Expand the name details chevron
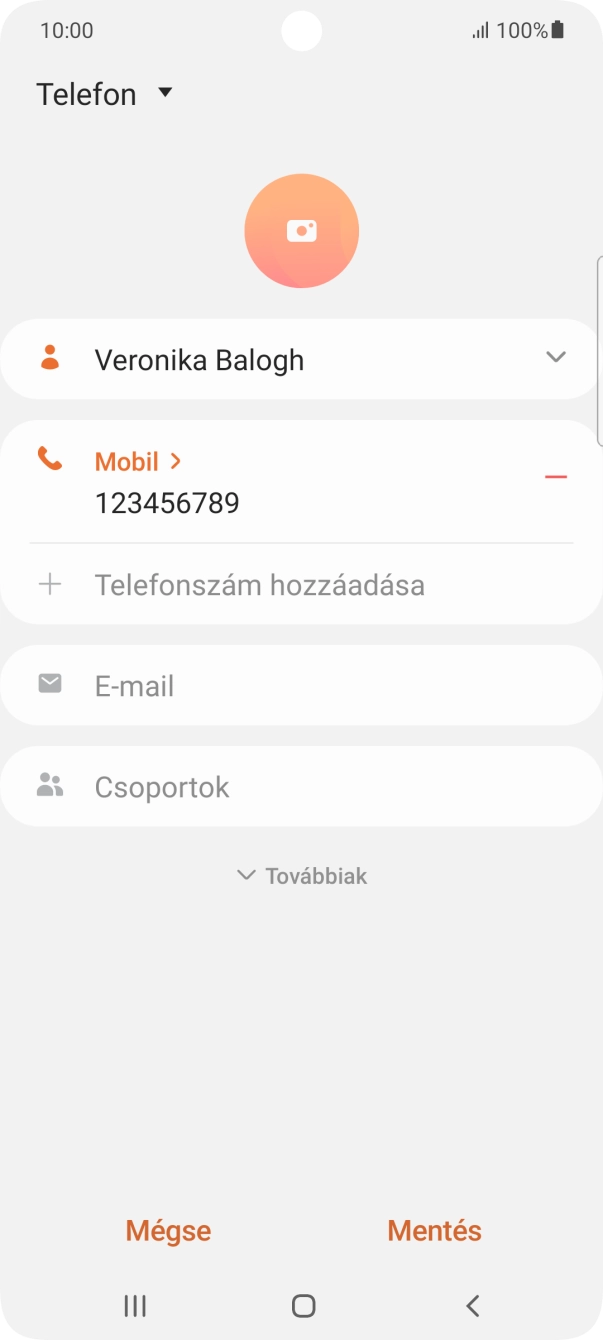The image size is (603, 1340). (556, 358)
